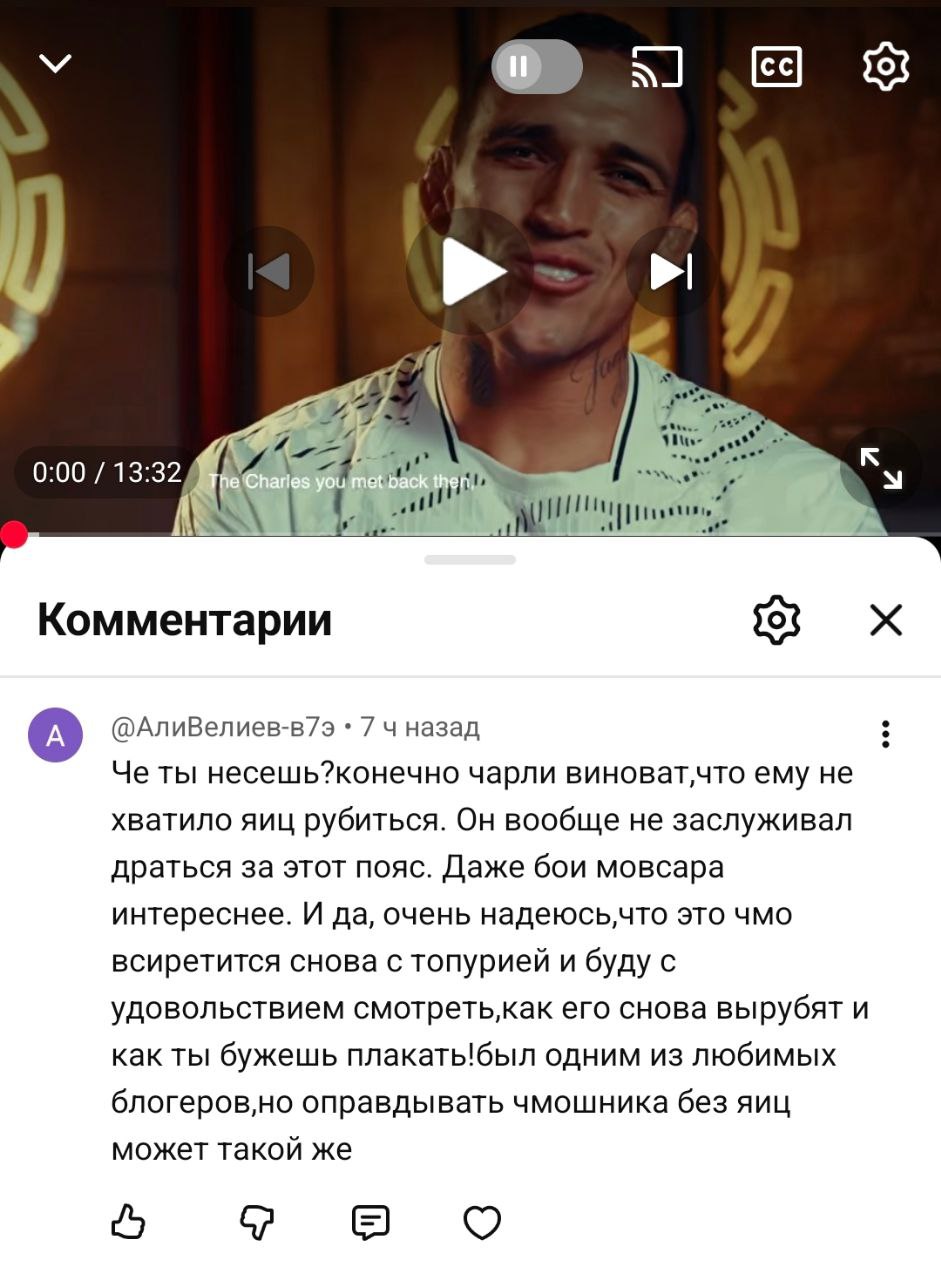Open comment settings gear in Комментарии
941x1280 pixels.
pyautogui.click(x=776, y=621)
